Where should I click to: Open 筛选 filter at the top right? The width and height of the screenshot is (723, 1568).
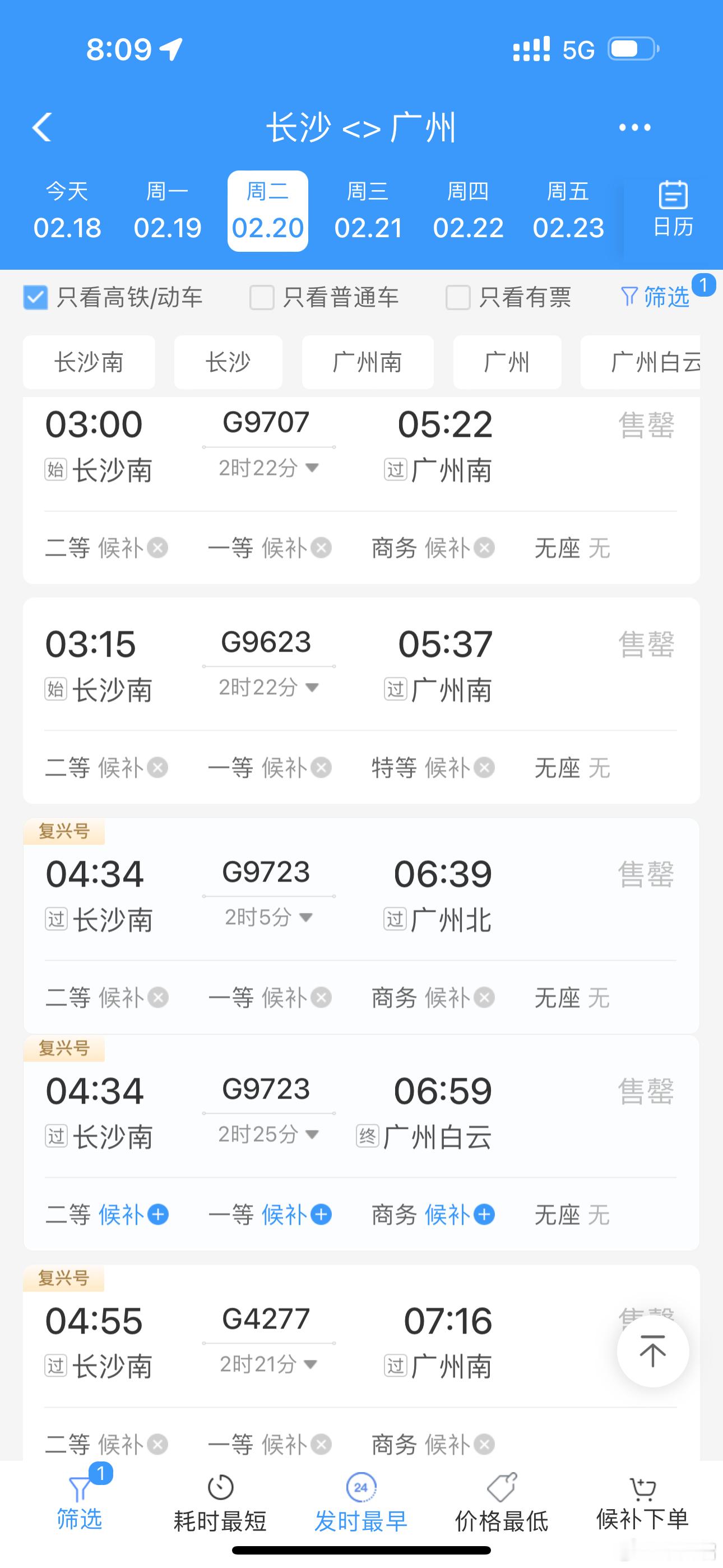(x=655, y=297)
